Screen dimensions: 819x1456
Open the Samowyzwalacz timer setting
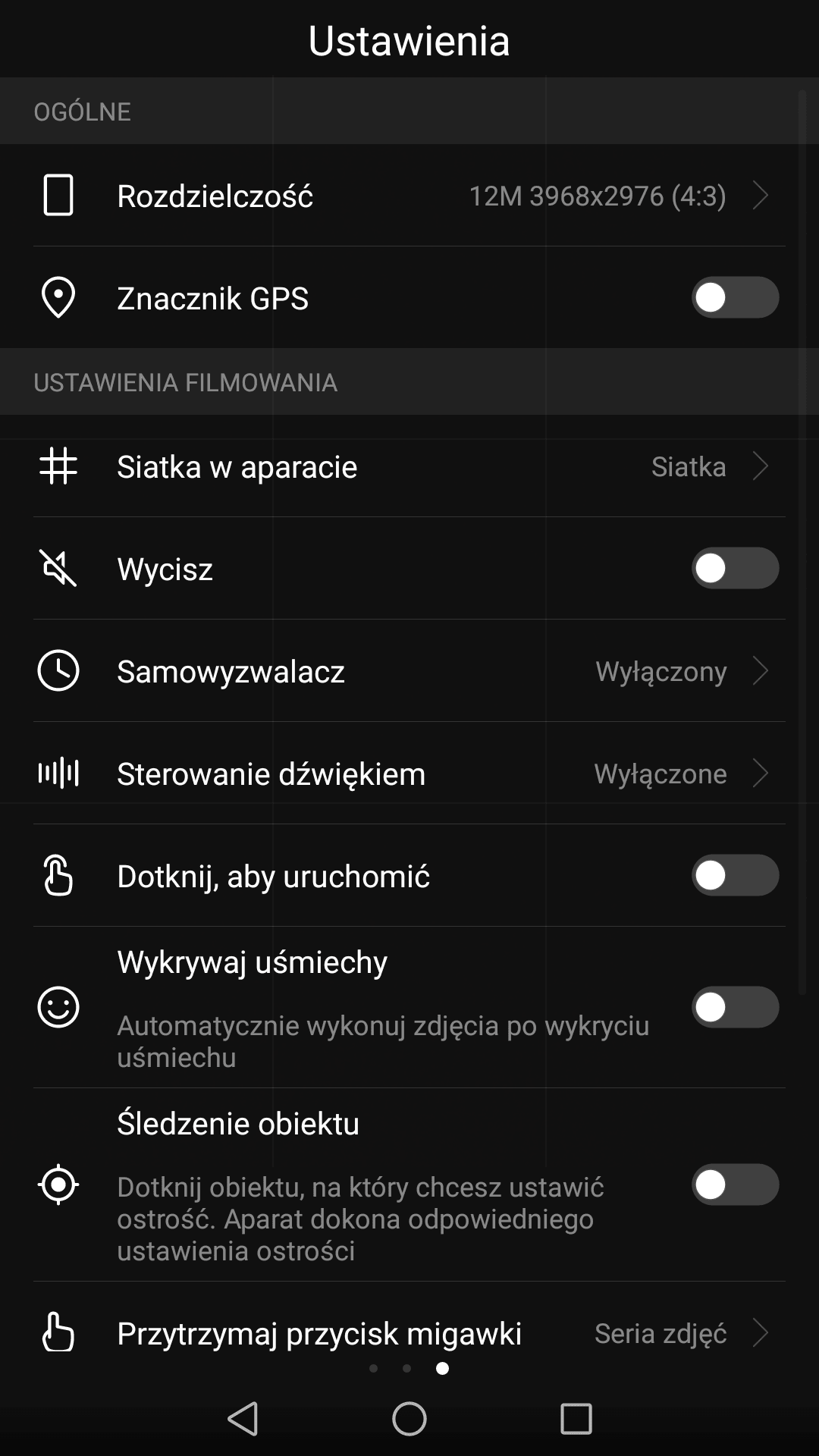409,671
